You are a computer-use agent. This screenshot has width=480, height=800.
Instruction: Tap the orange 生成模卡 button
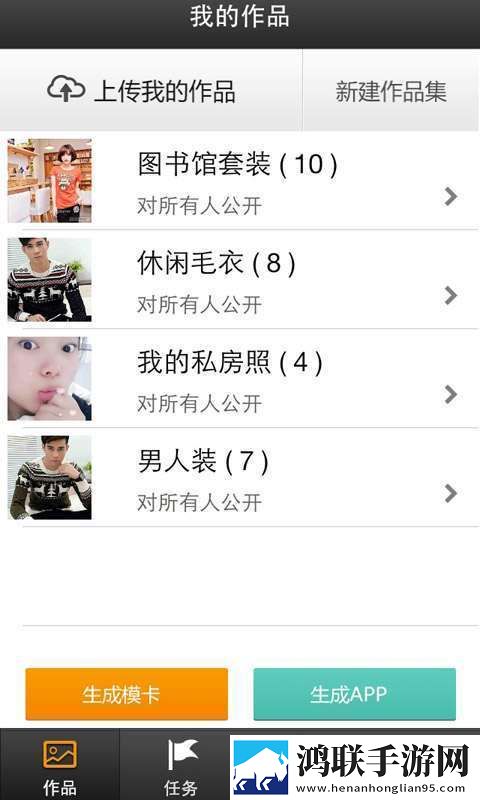[127, 694]
